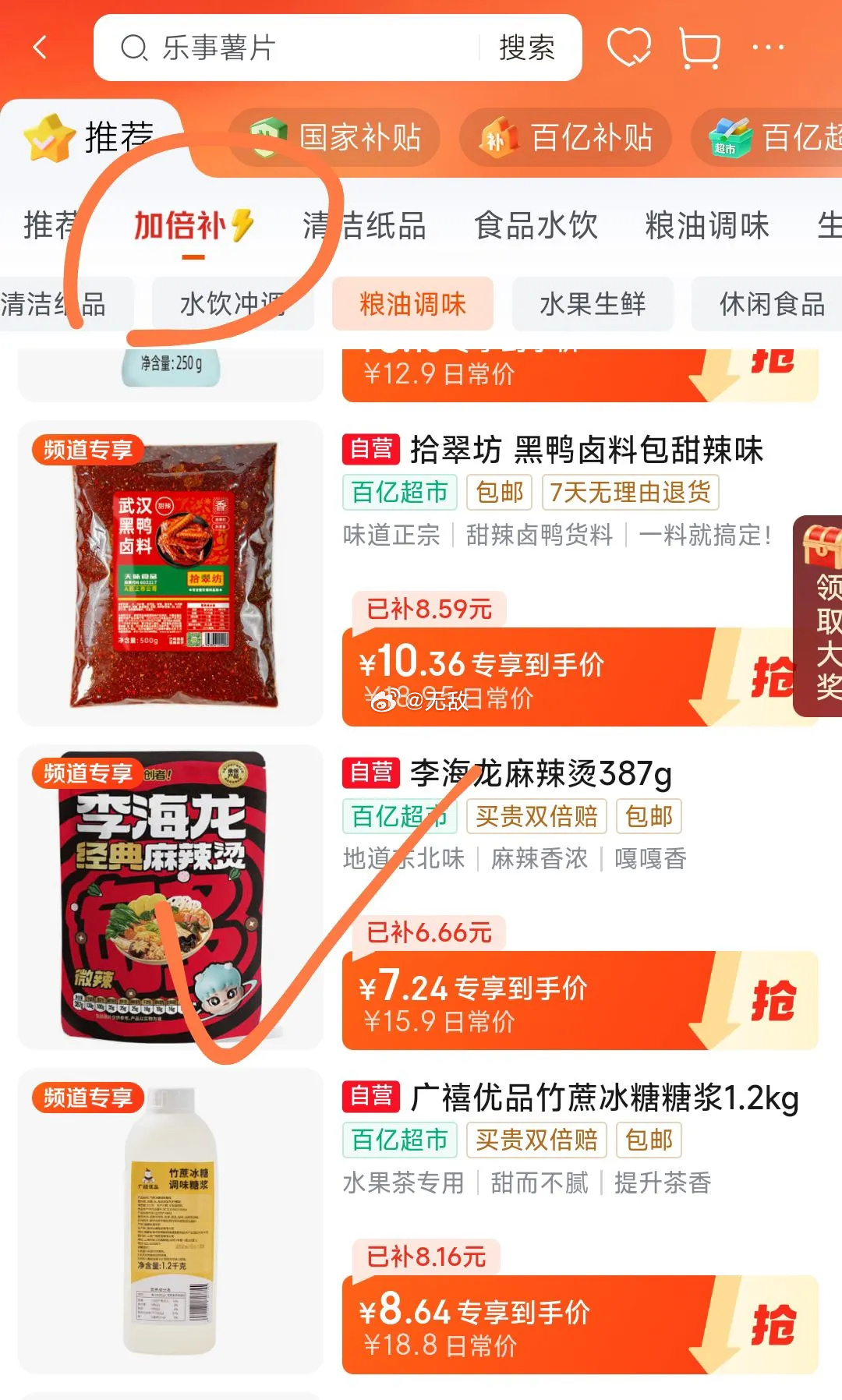The height and width of the screenshot is (1400, 842).
Task: Open the shopping cart
Action: point(699,49)
